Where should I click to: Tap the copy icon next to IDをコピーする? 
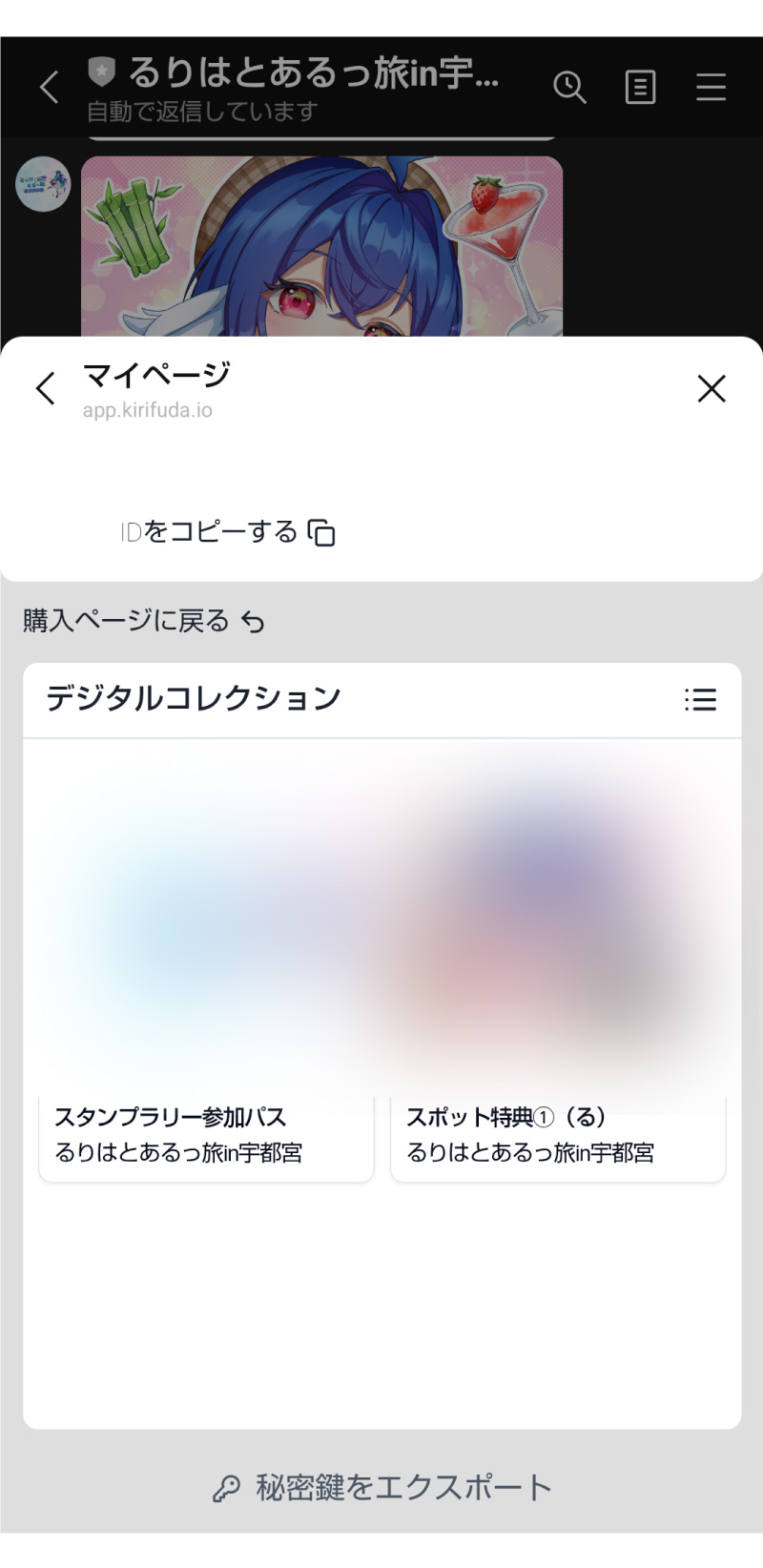[323, 533]
